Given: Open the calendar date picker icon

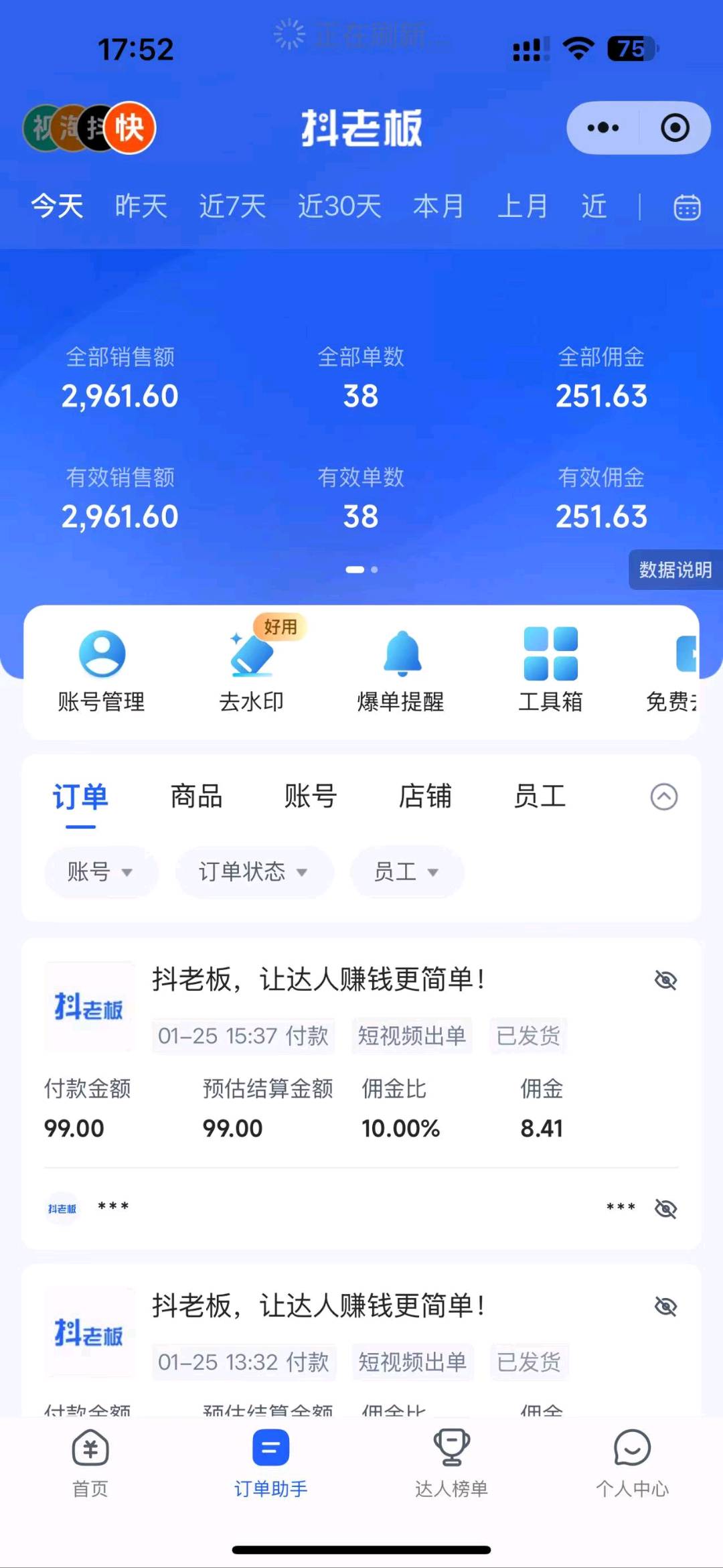Looking at the screenshot, I should (687, 207).
